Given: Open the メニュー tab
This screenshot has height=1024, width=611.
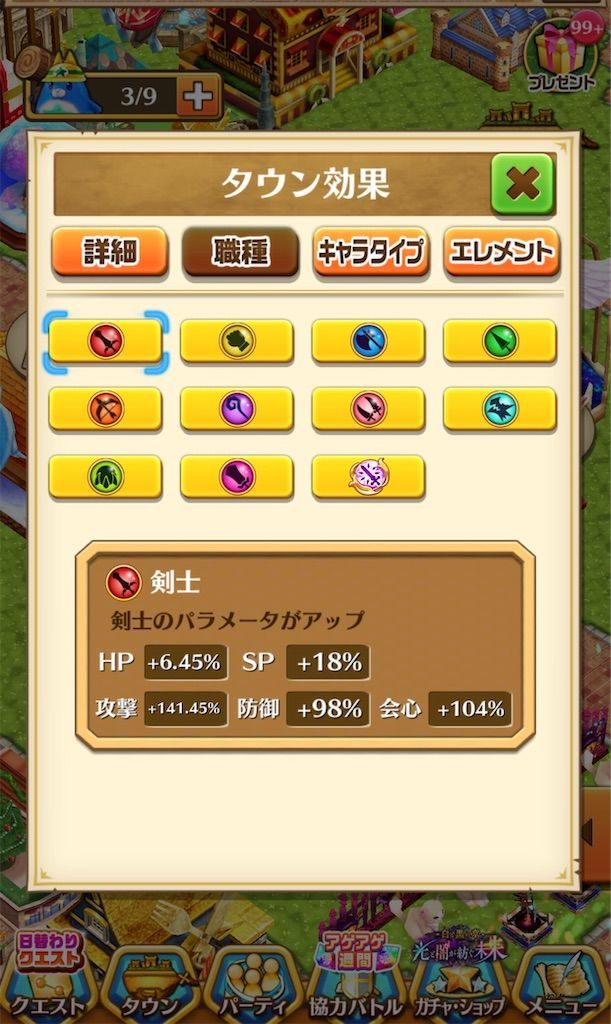Looking at the screenshot, I should (561, 985).
